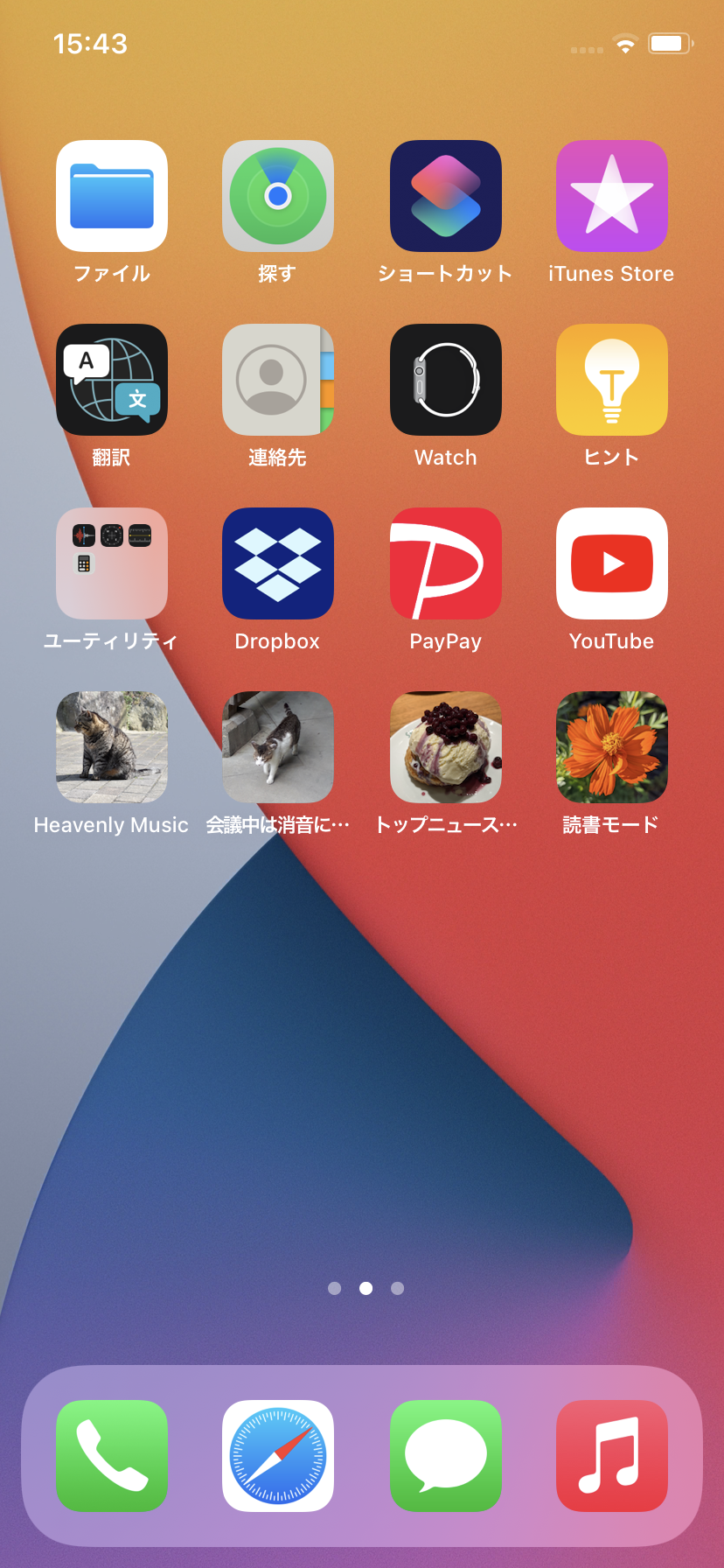
Task: Open Messages from the dock
Action: pyautogui.click(x=446, y=1456)
